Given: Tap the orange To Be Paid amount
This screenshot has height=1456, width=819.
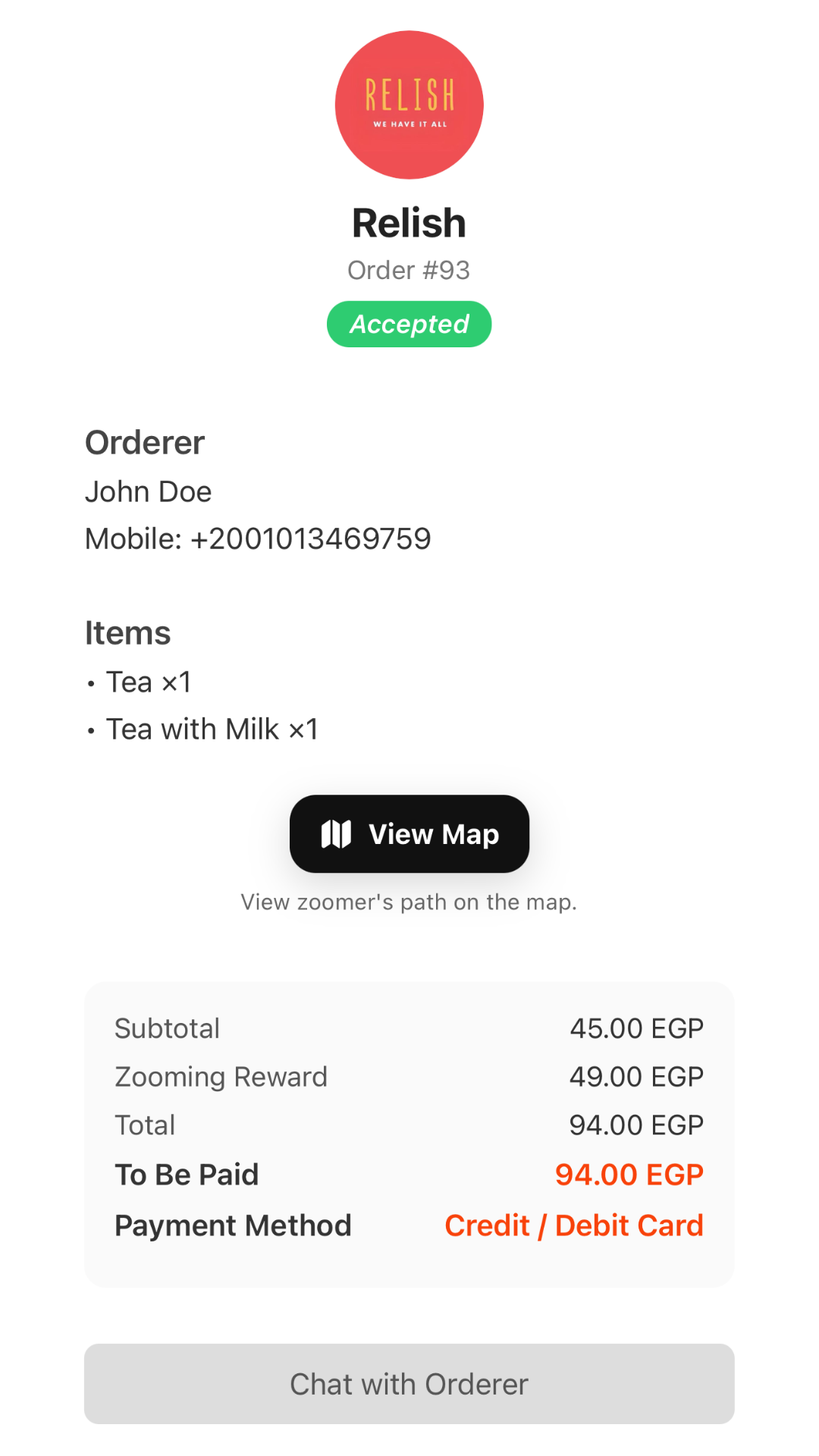Looking at the screenshot, I should [629, 1175].
